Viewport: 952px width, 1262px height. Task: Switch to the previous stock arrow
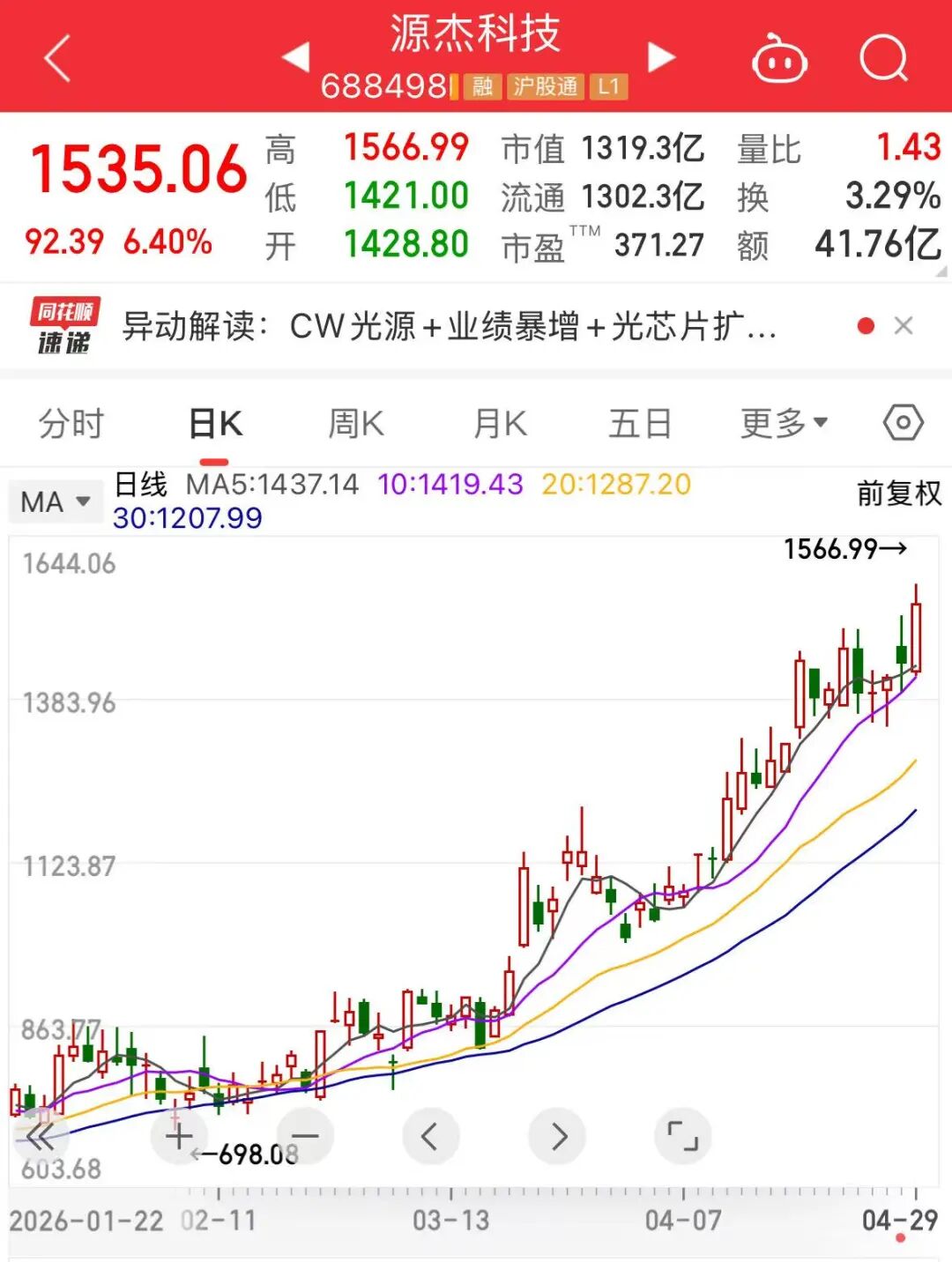click(x=296, y=57)
